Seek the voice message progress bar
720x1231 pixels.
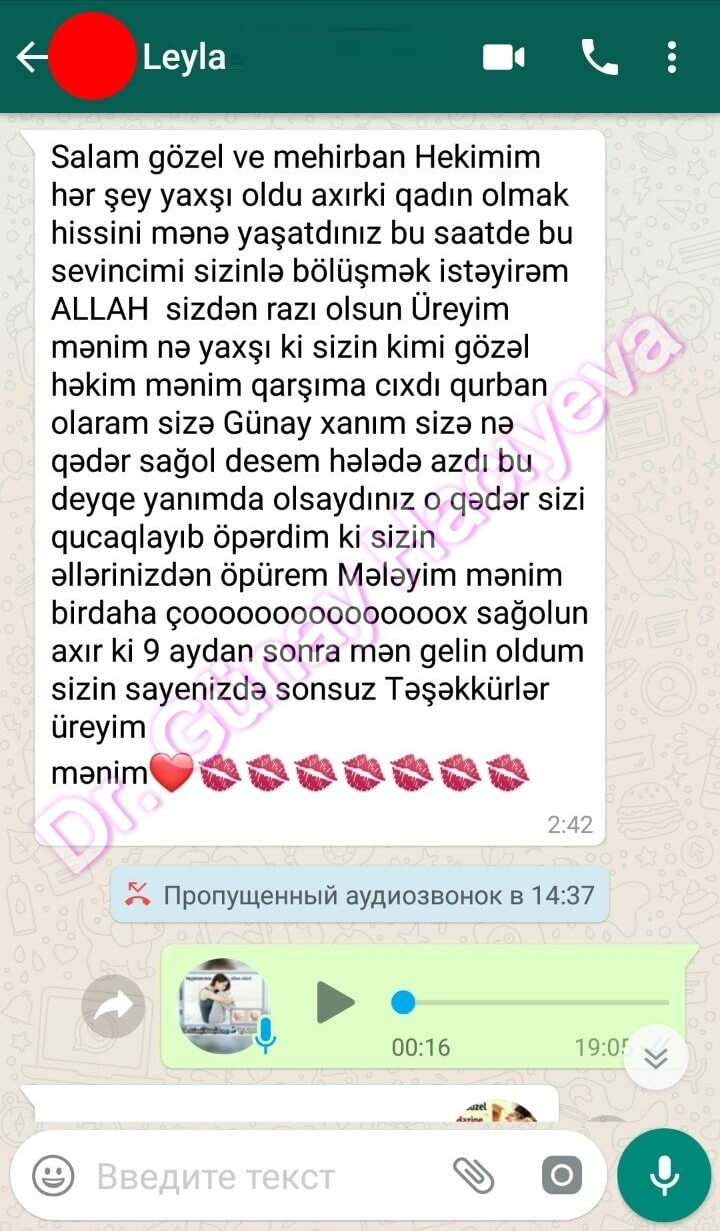click(x=530, y=1002)
